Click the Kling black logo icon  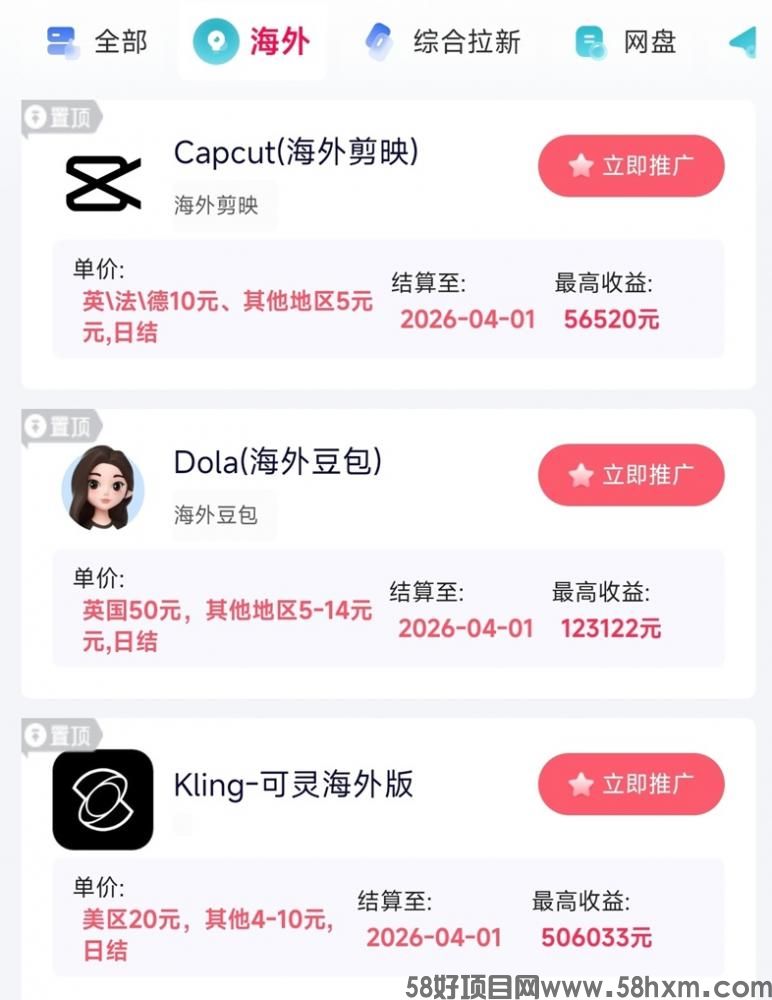(103, 801)
